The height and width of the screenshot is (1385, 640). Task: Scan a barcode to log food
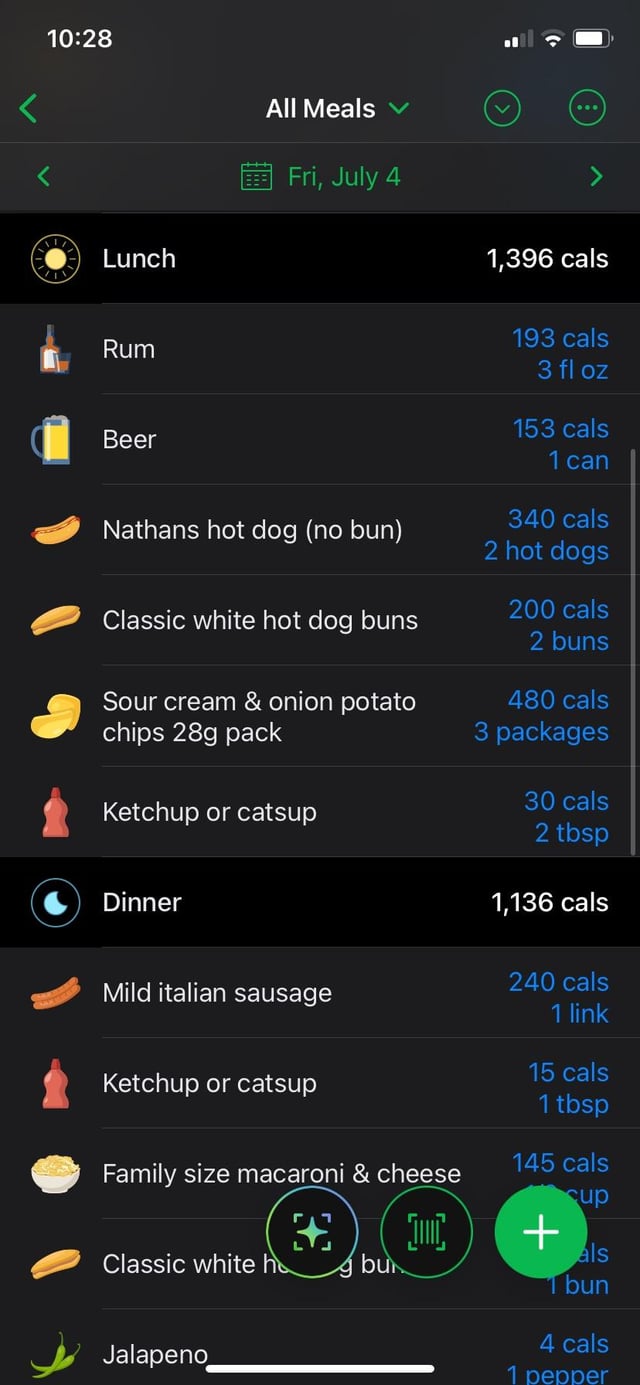tap(426, 1232)
